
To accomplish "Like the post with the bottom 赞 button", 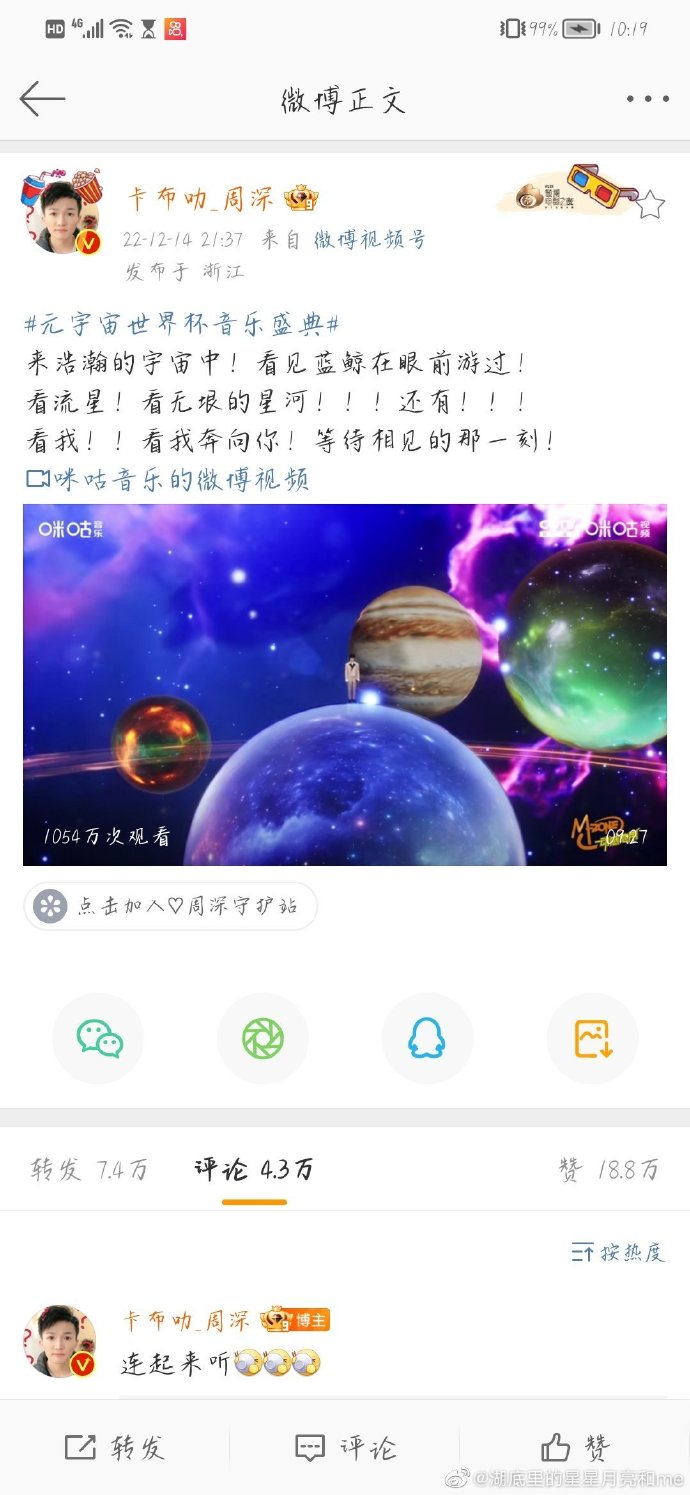I will [x=575, y=1447].
